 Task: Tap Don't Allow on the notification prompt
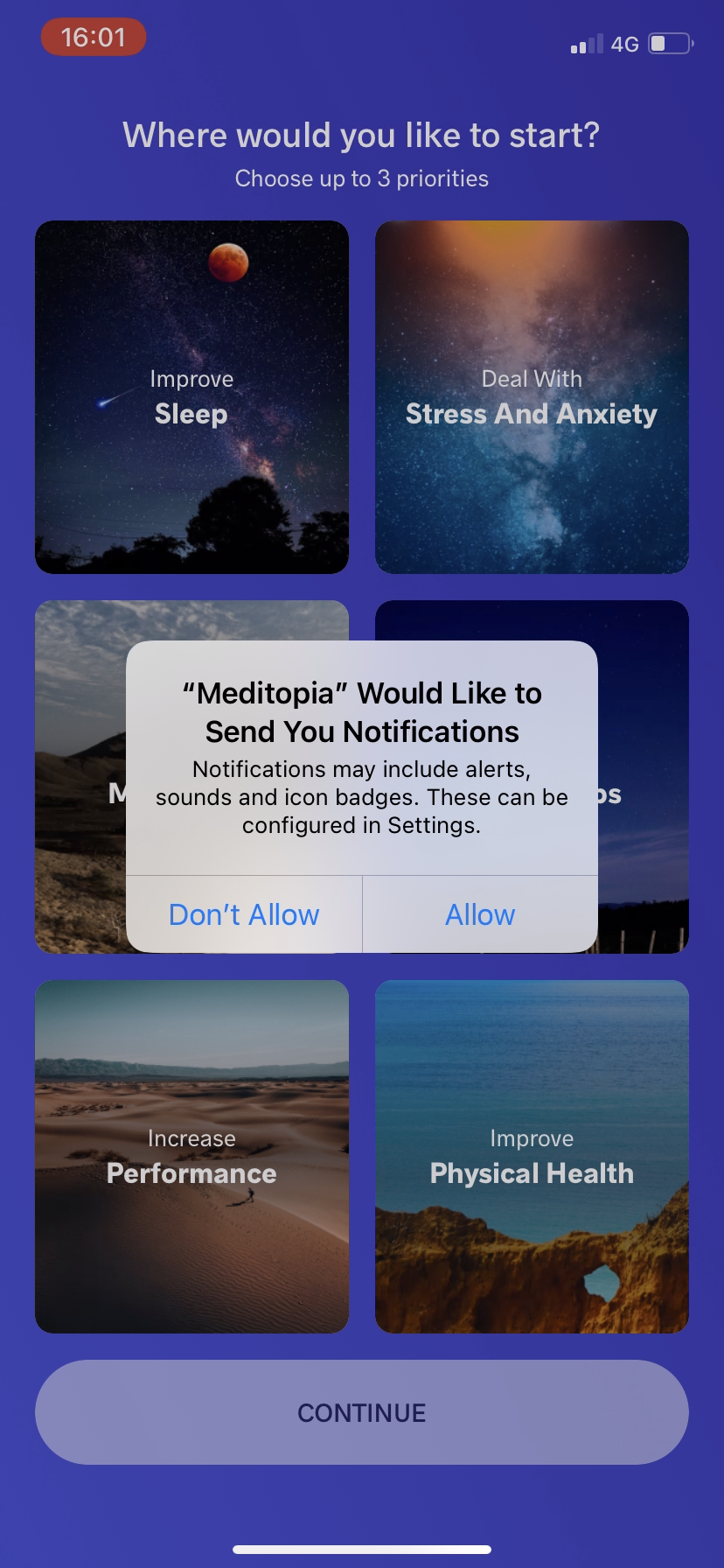tap(243, 913)
